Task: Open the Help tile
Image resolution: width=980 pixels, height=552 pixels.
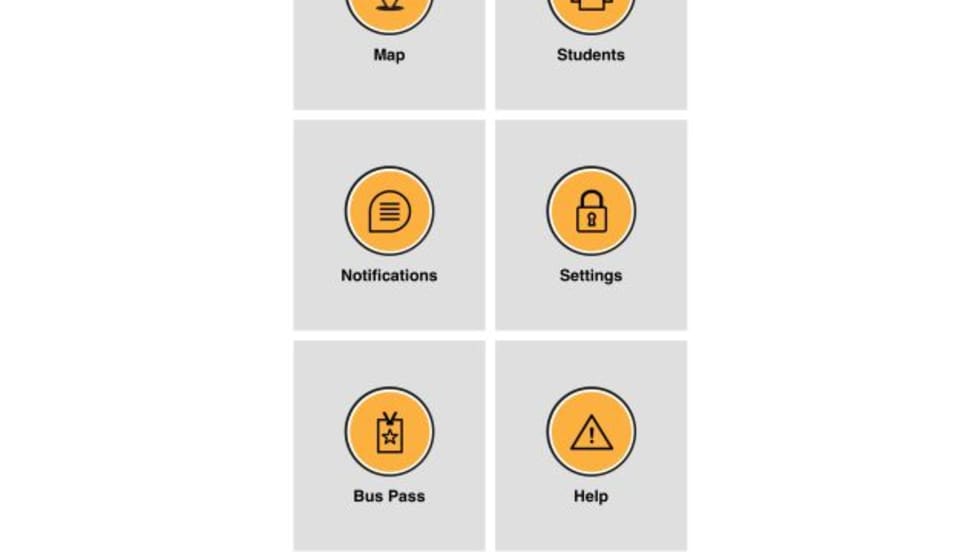Action: coord(591,445)
